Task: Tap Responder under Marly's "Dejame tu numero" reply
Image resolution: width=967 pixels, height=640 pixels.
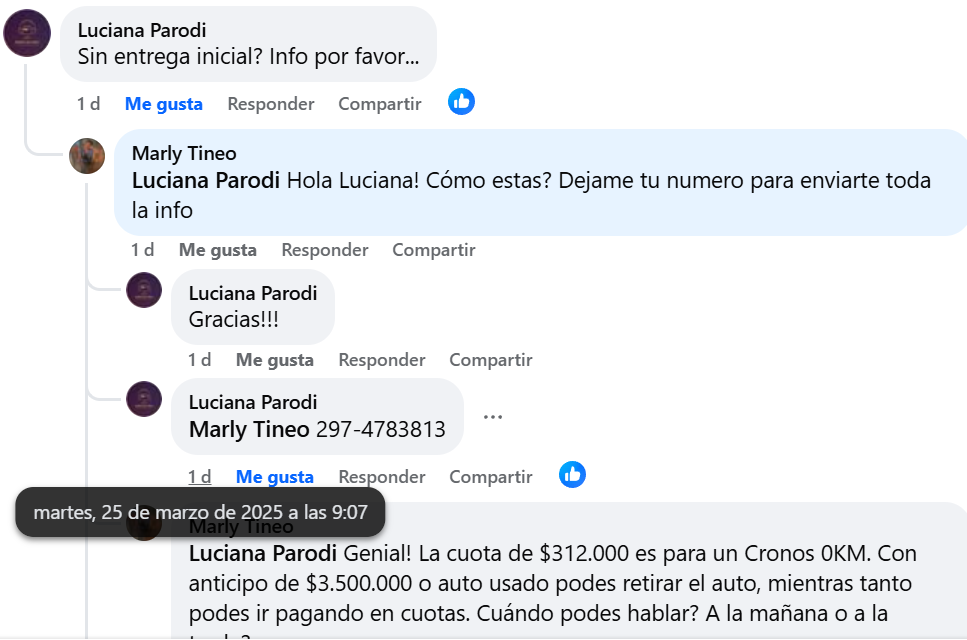Action: [324, 250]
